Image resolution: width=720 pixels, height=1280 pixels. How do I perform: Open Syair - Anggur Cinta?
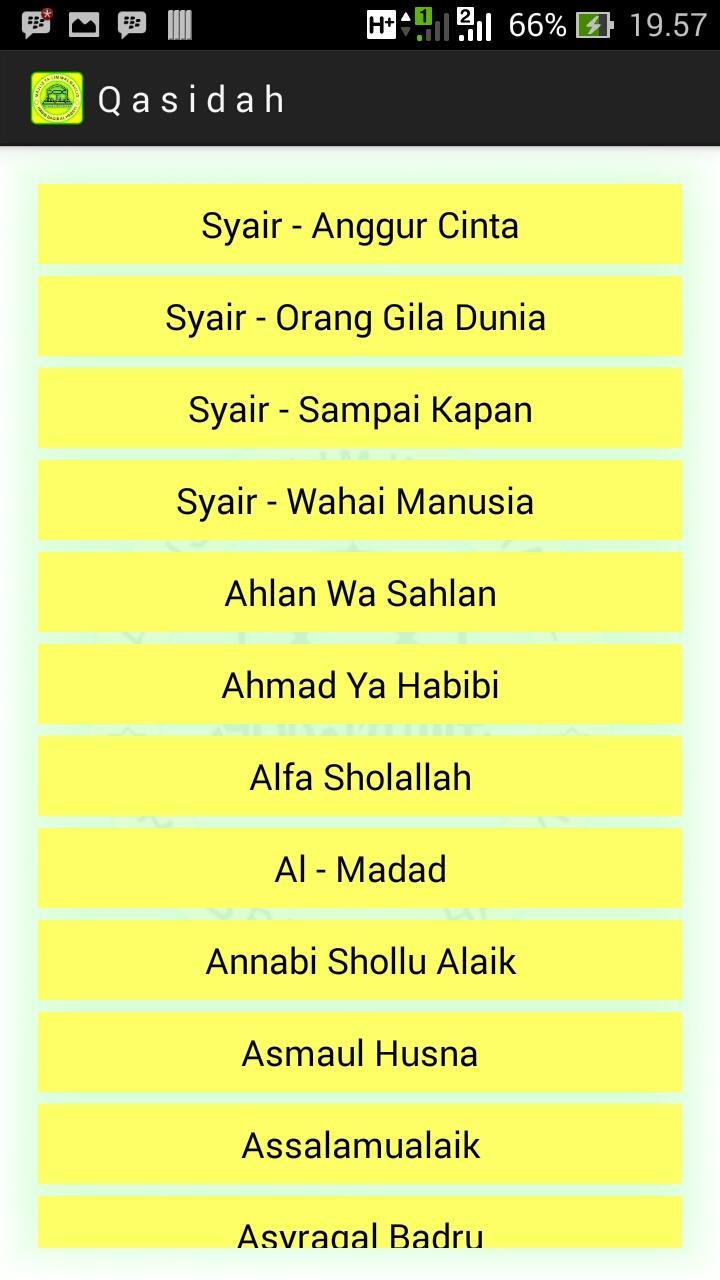pyautogui.click(x=360, y=225)
